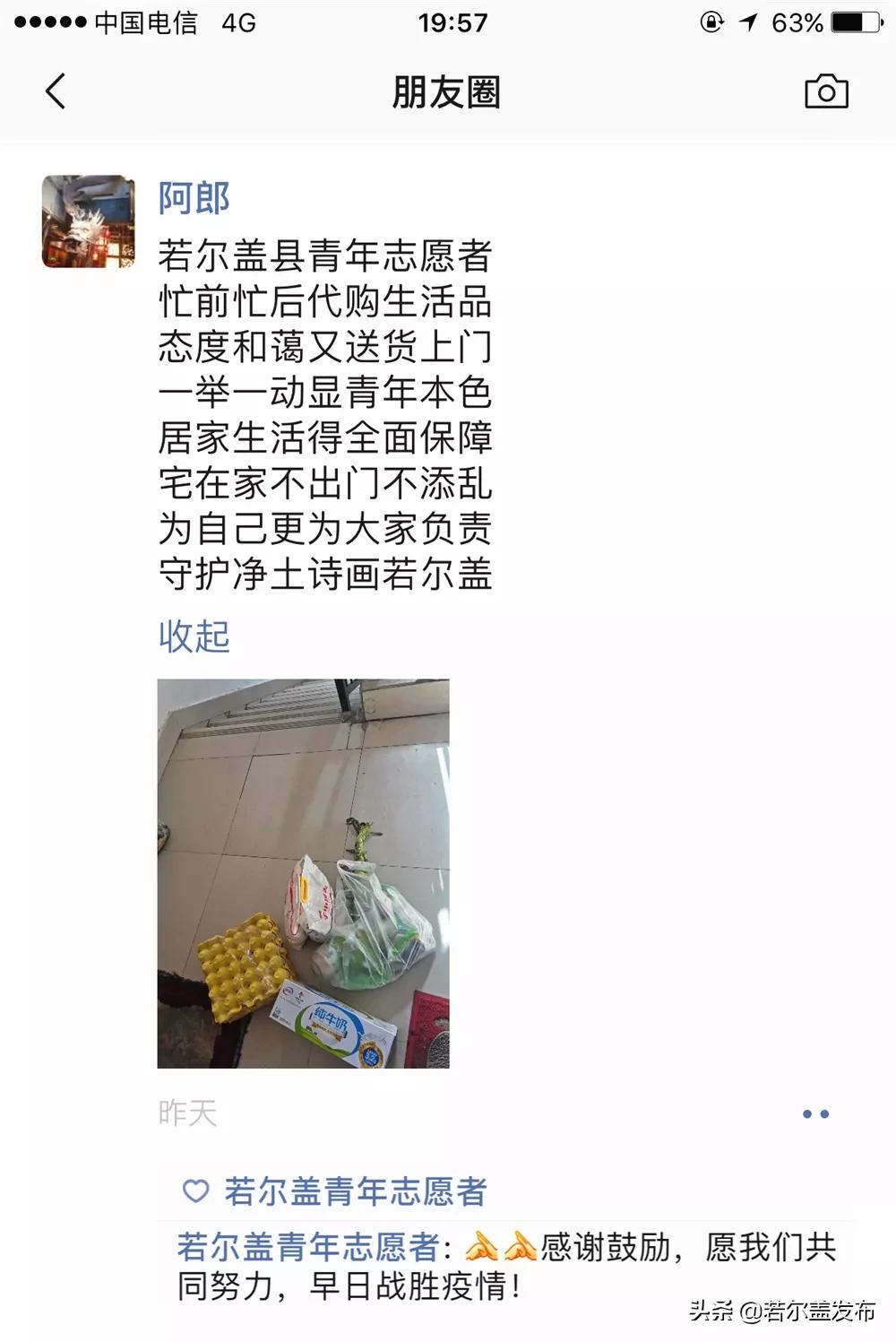Viewport: 896px width, 1342px height.
Task: Tap the orientation lock icon in status bar
Action: point(711,23)
